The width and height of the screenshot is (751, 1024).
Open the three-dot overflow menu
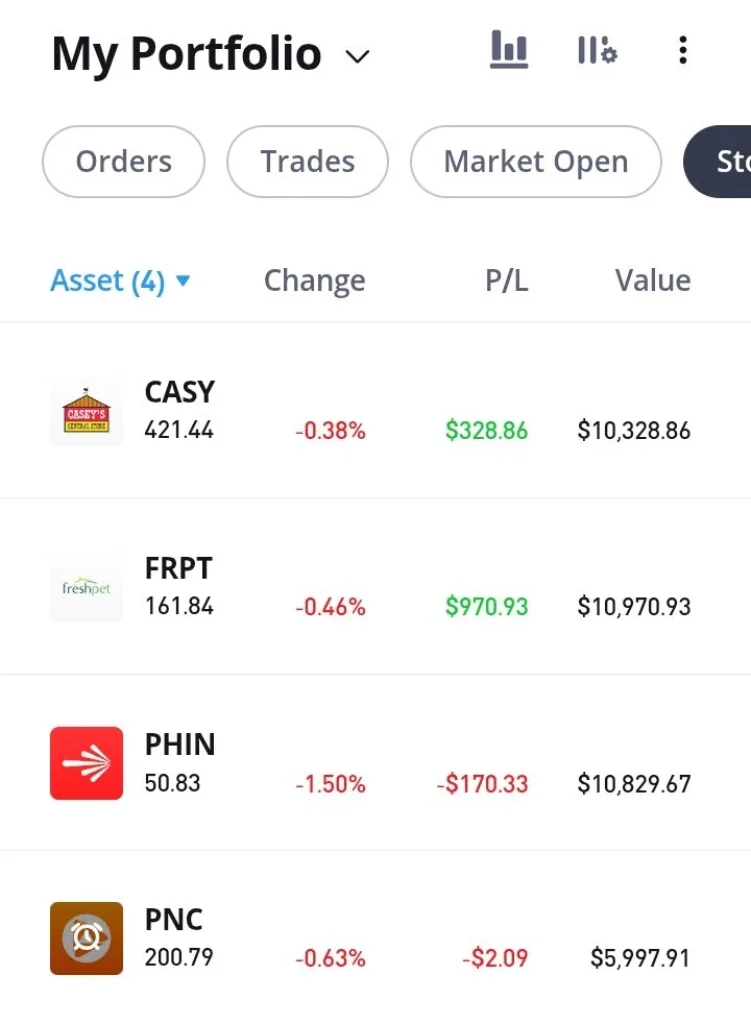pos(682,50)
